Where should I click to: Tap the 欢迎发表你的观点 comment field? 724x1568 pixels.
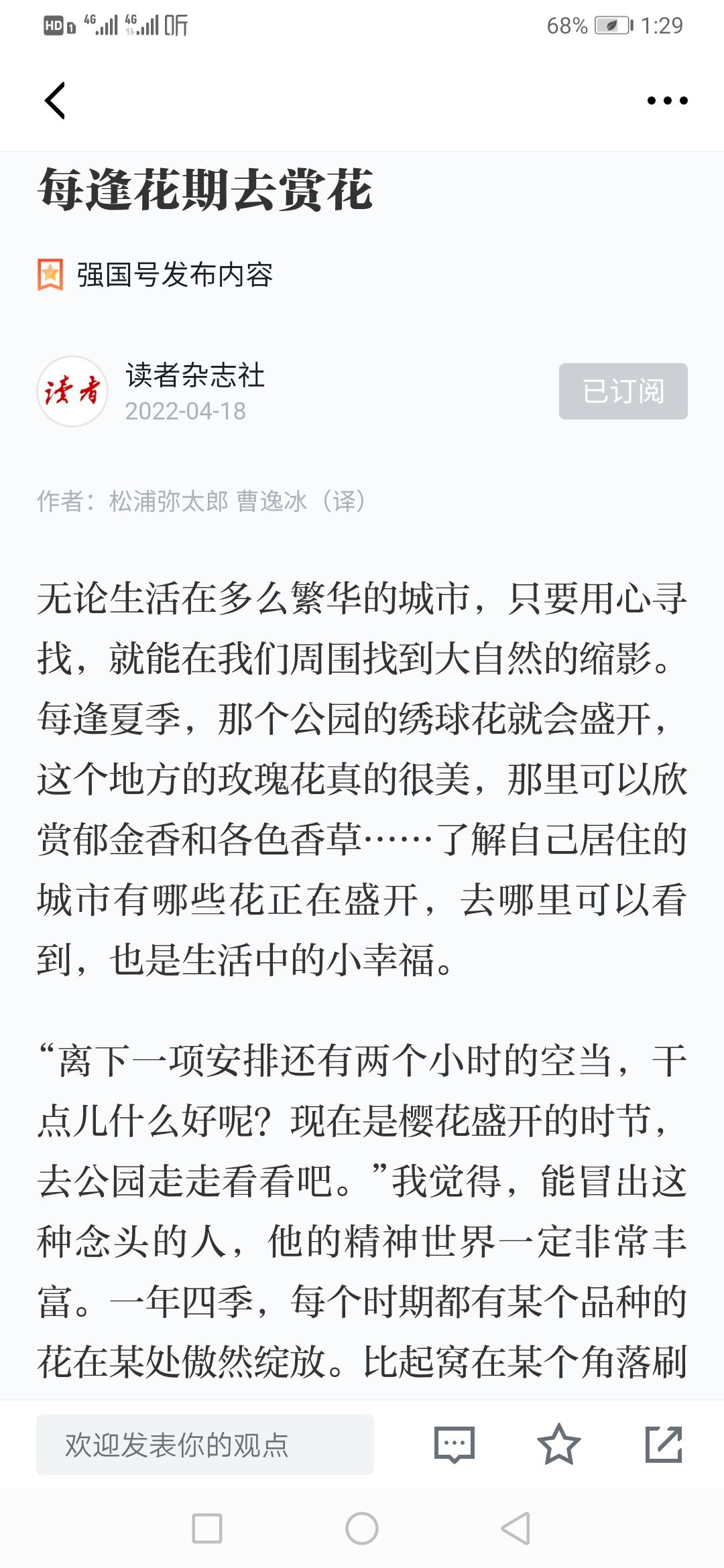click(x=205, y=1444)
